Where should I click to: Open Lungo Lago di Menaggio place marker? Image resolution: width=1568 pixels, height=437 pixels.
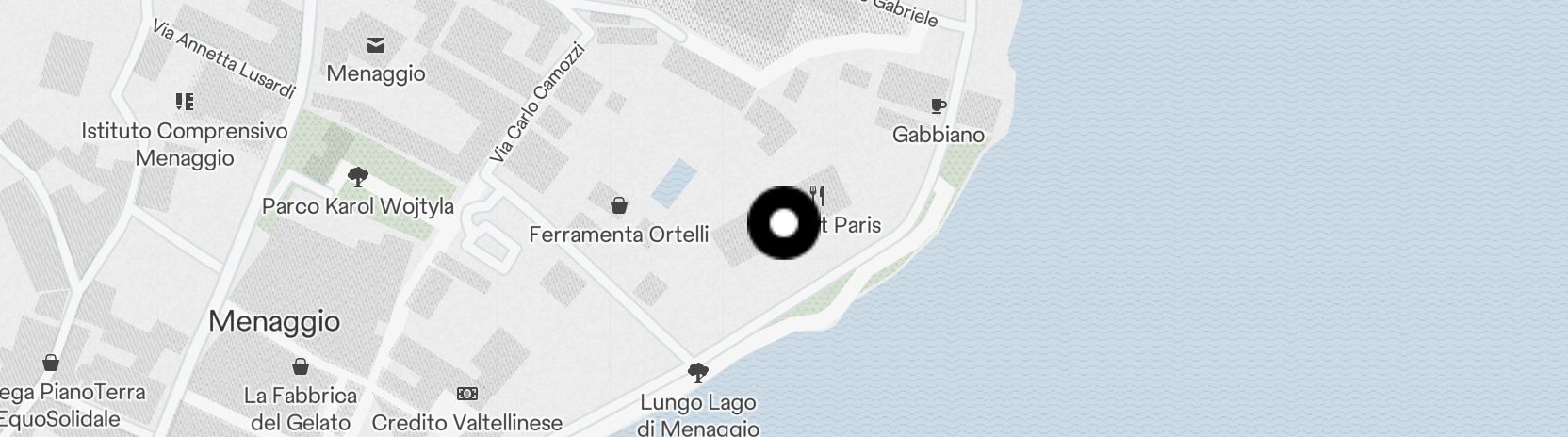pos(697,373)
